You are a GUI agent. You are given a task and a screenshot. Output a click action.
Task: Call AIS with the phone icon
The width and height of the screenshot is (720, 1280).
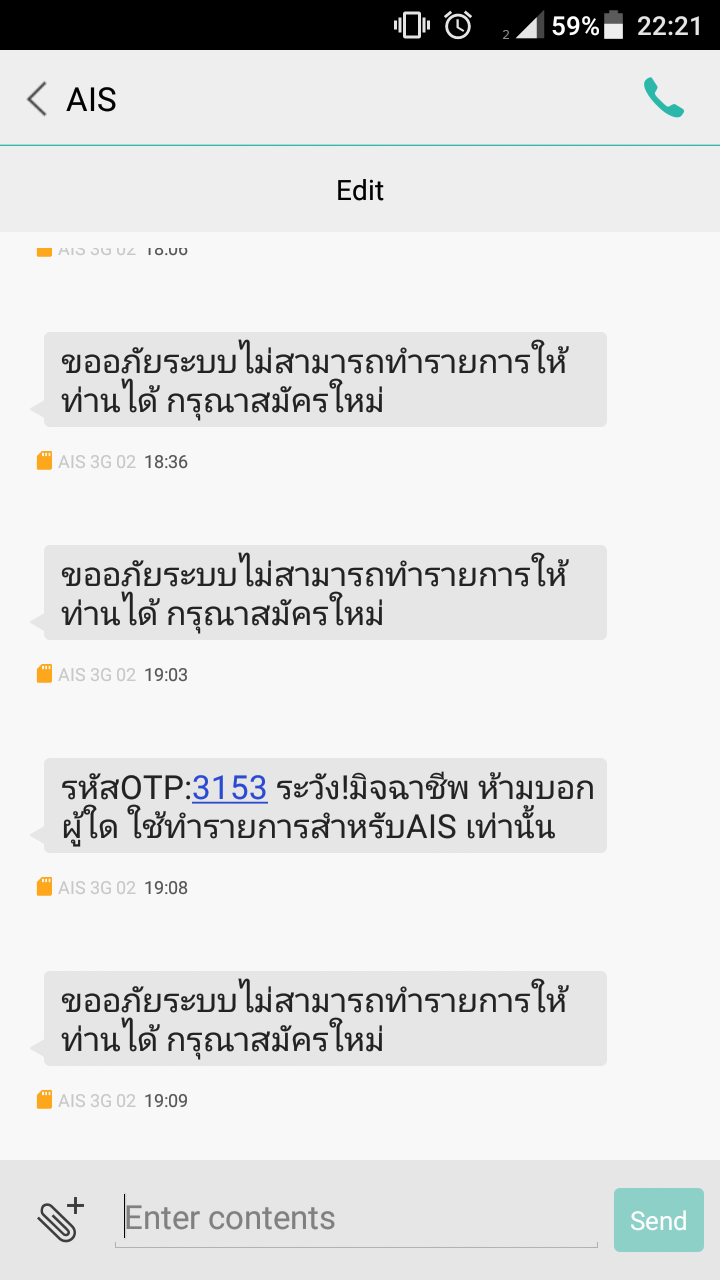[664, 98]
